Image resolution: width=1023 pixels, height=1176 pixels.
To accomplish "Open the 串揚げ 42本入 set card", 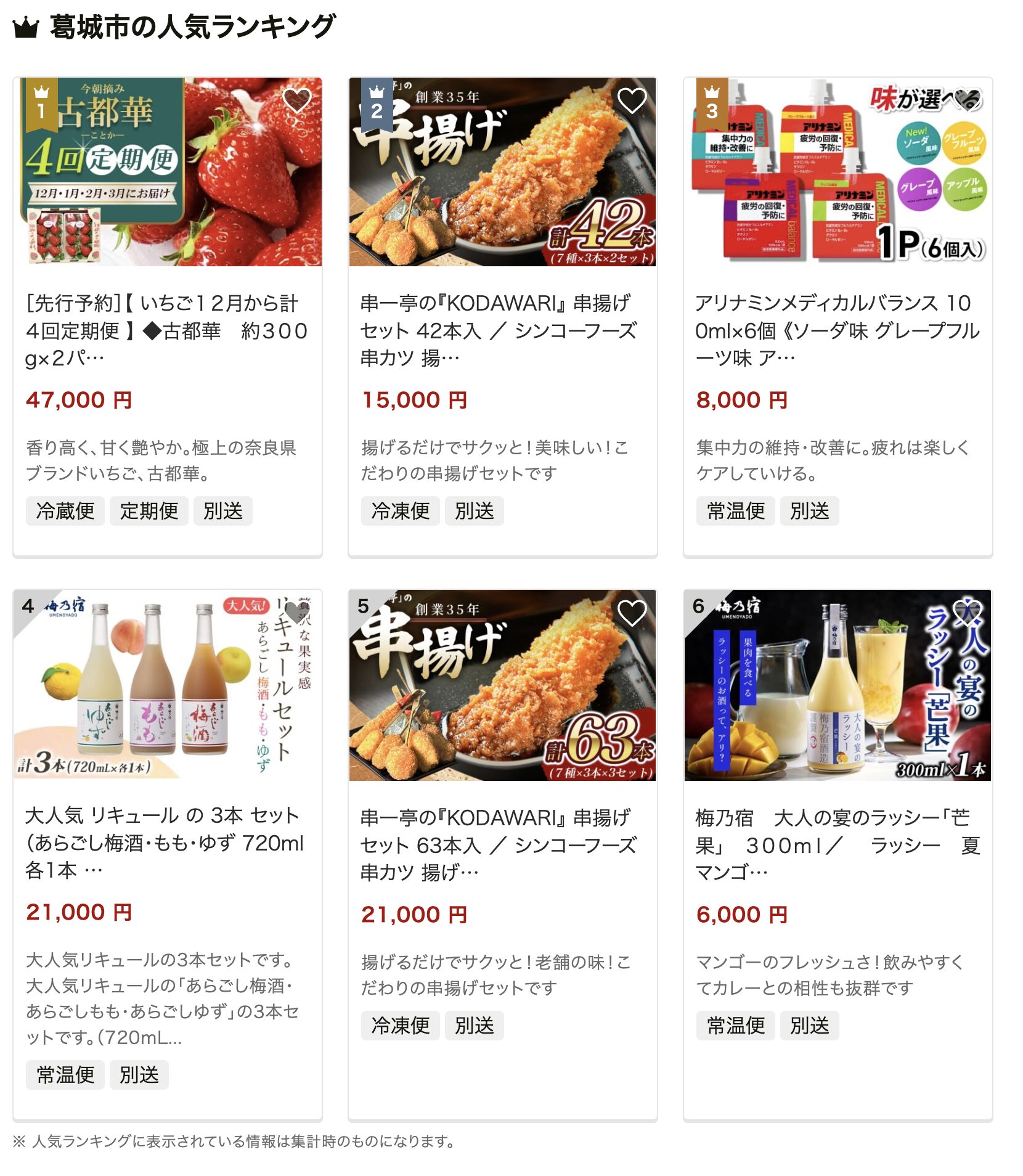I will pos(502,330).
